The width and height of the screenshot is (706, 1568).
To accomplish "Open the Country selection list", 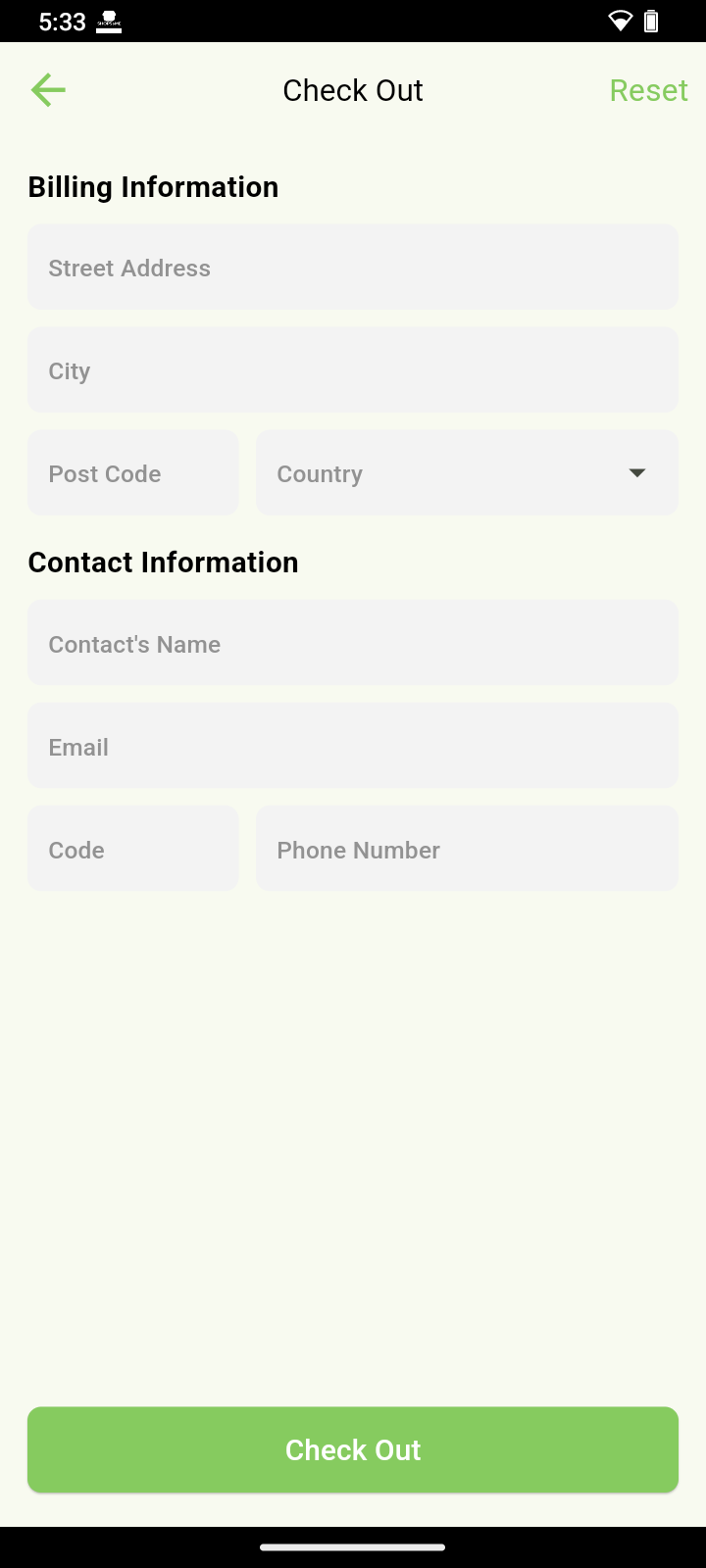I will coord(467,472).
